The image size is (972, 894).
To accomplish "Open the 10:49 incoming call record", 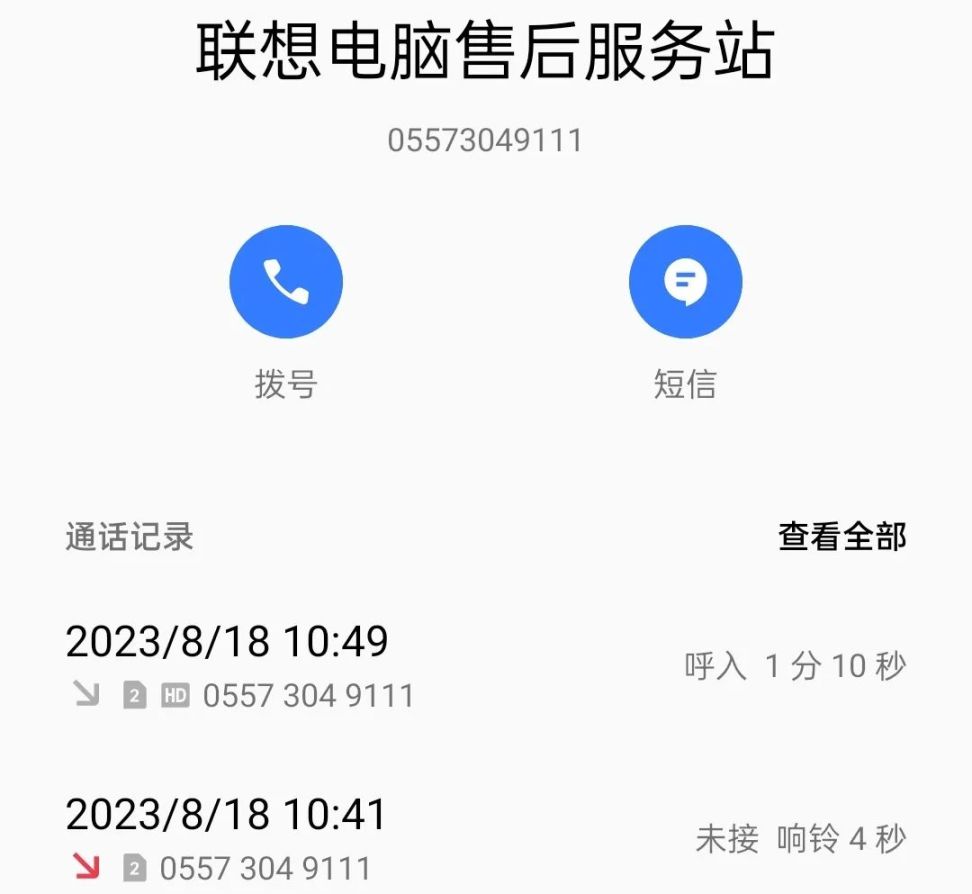I will tap(485, 666).
